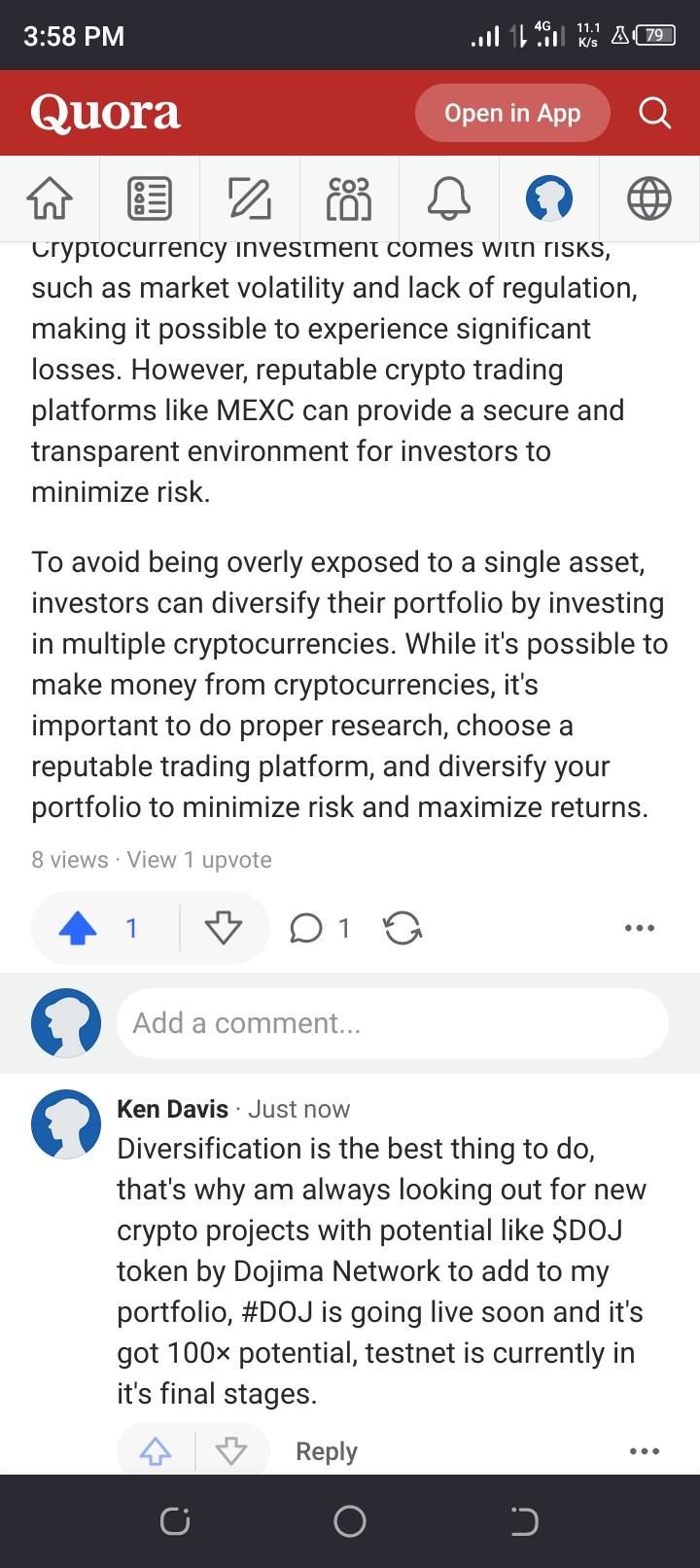Open the notifications bell
The width and height of the screenshot is (700, 1568).
449,198
